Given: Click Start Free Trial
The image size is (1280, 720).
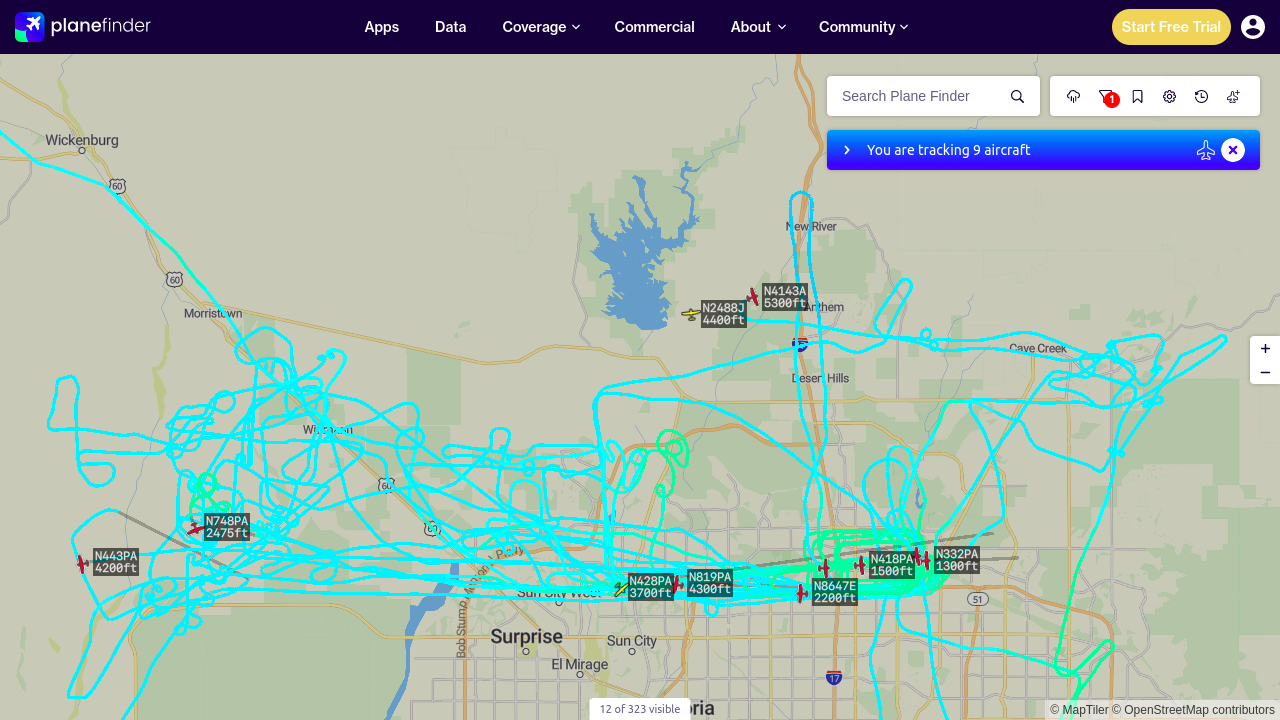Looking at the screenshot, I should pyautogui.click(x=1171, y=27).
